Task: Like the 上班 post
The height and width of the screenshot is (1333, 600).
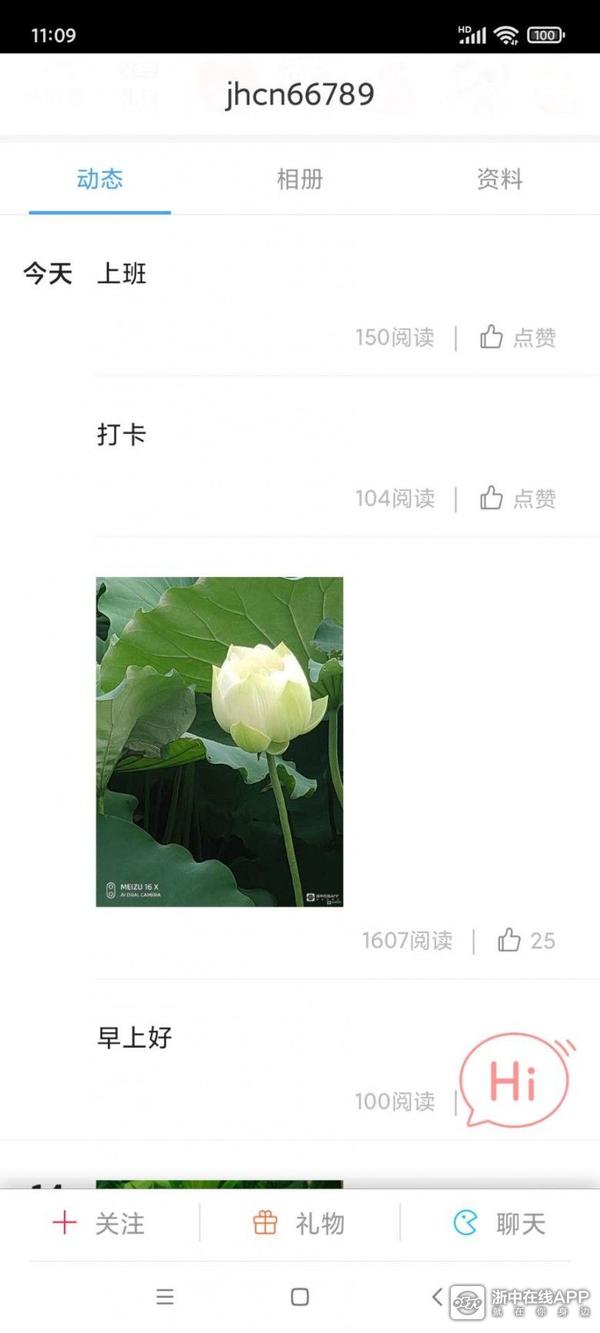Action: click(517, 338)
